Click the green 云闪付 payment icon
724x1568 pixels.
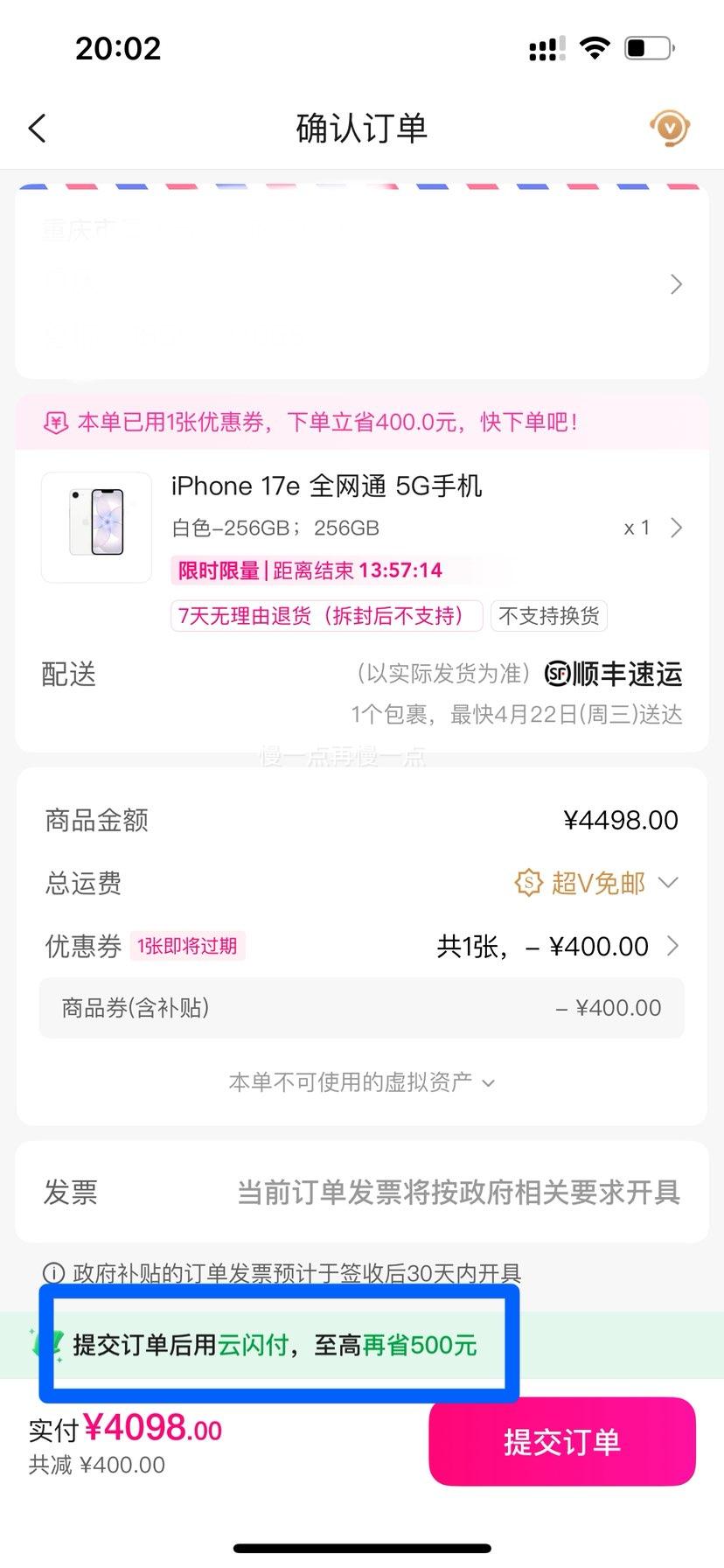tap(54, 1345)
